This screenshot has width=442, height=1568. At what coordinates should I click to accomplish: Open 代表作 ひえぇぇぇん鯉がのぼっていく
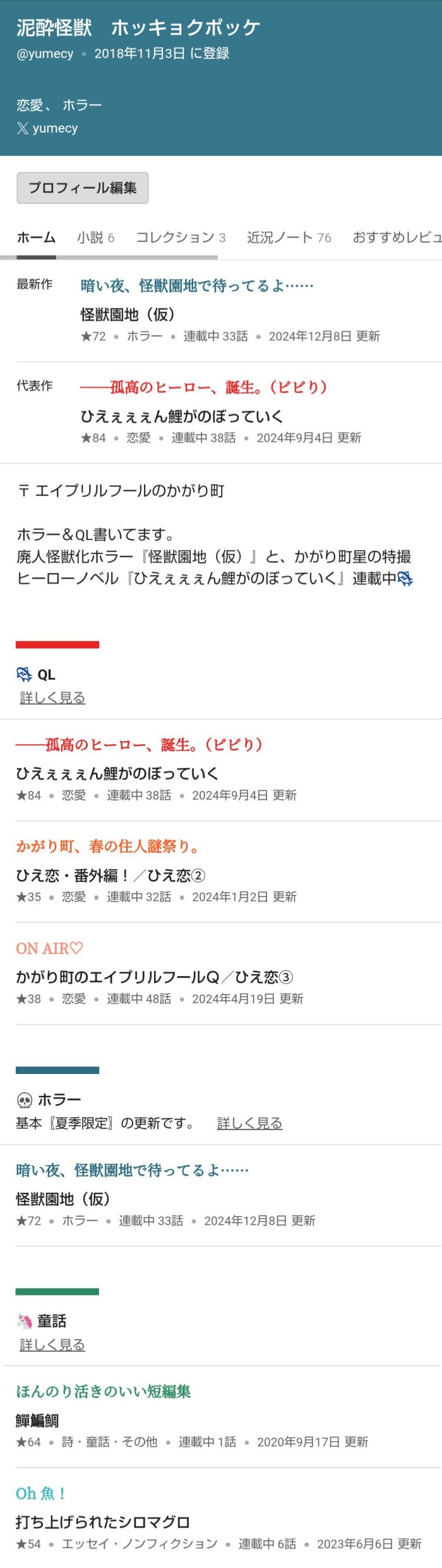182,416
